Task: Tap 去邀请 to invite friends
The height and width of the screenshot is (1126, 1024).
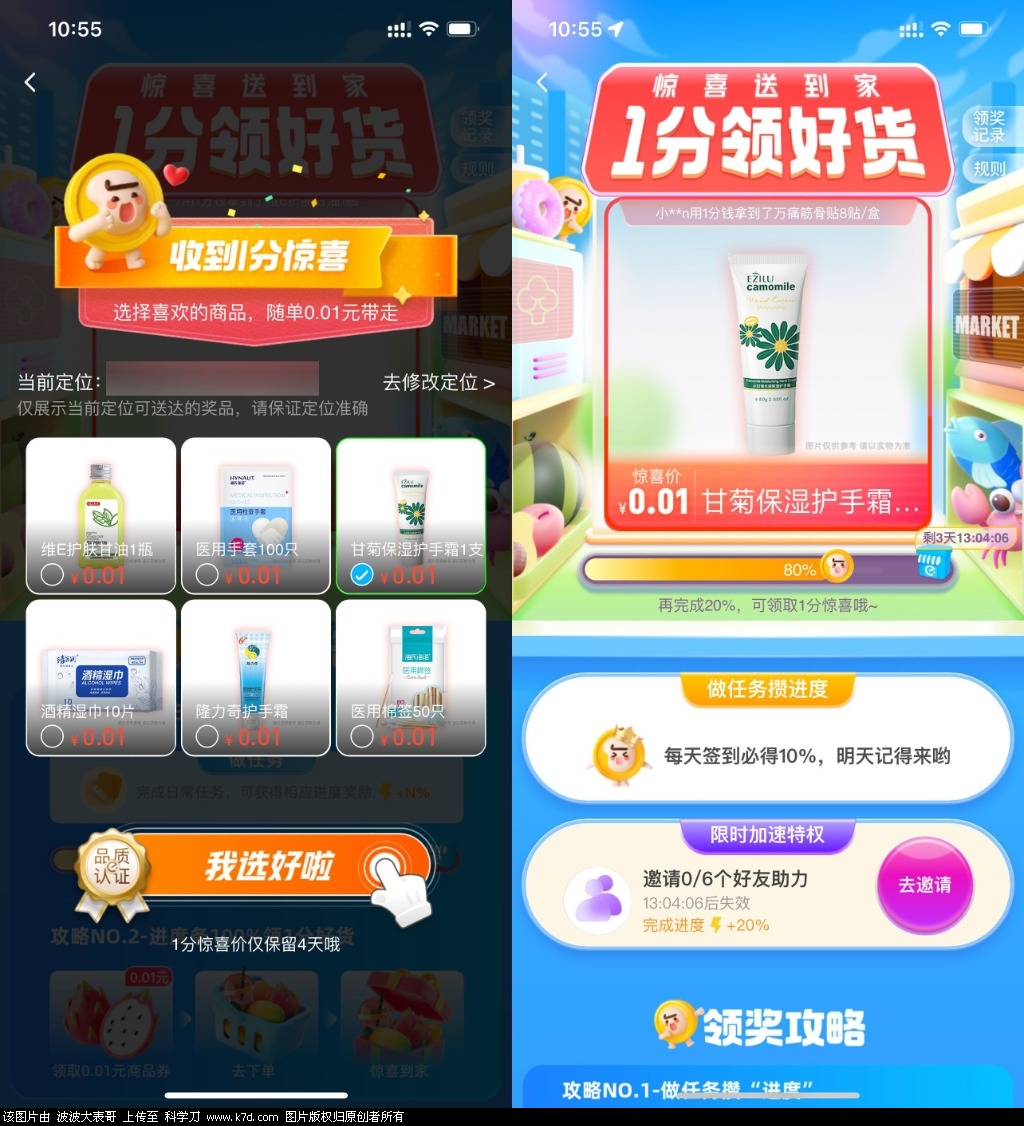Action: coord(924,885)
